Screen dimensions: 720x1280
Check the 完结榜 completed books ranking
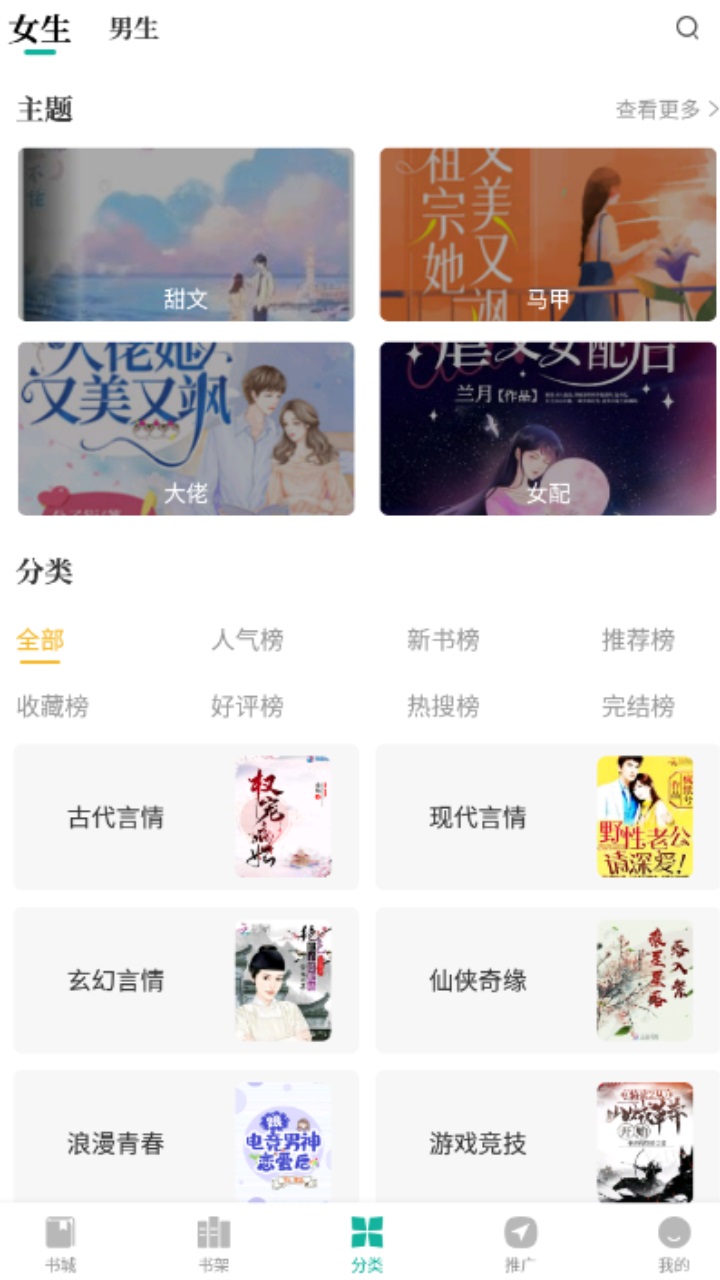click(x=637, y=707)
